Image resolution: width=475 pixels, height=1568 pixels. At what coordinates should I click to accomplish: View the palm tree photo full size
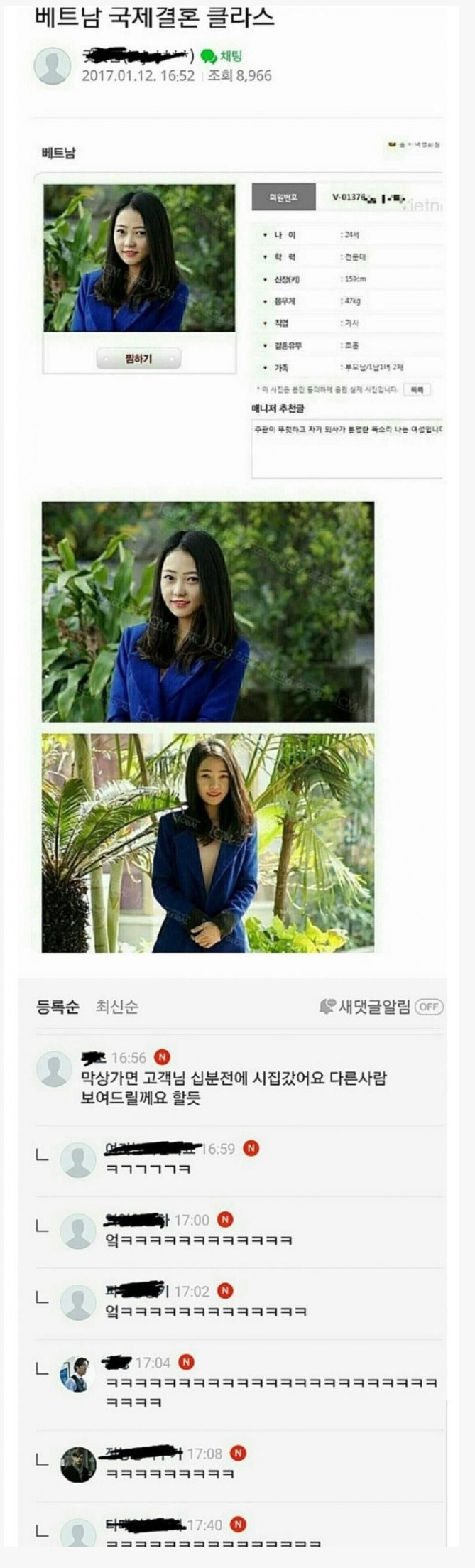[208, 843]
